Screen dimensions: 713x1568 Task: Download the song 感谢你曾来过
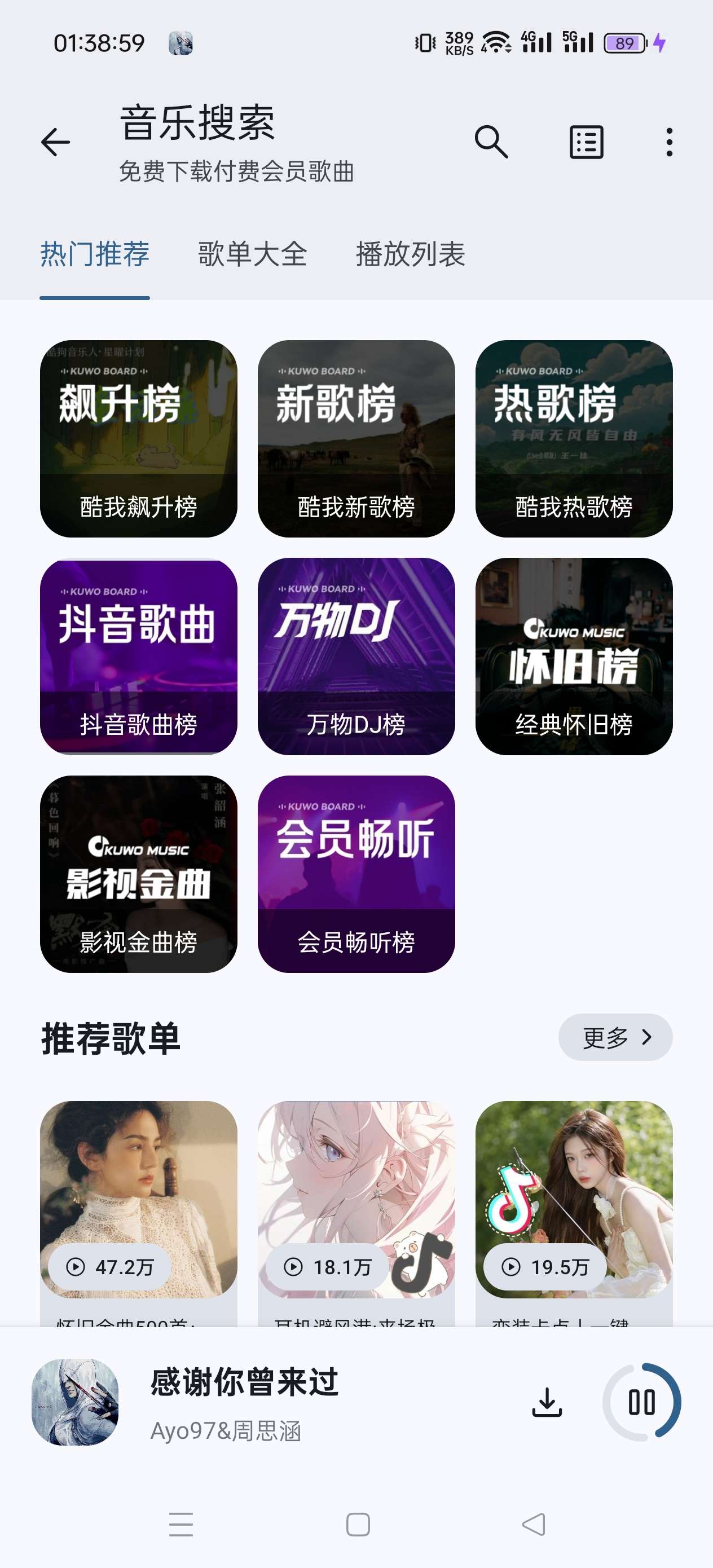click(547, 1402)
